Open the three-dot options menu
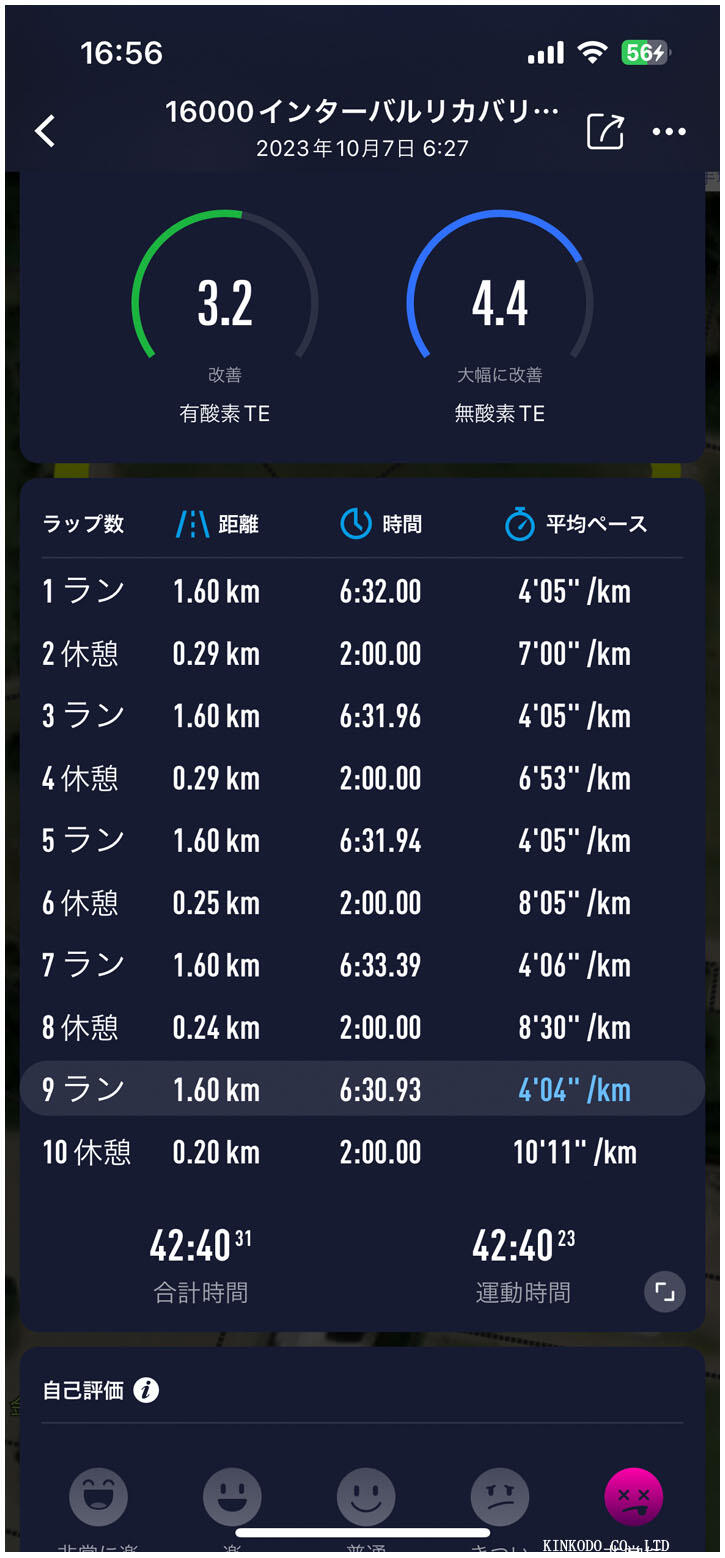725x1558 pixels. click(x=668, y=131)
